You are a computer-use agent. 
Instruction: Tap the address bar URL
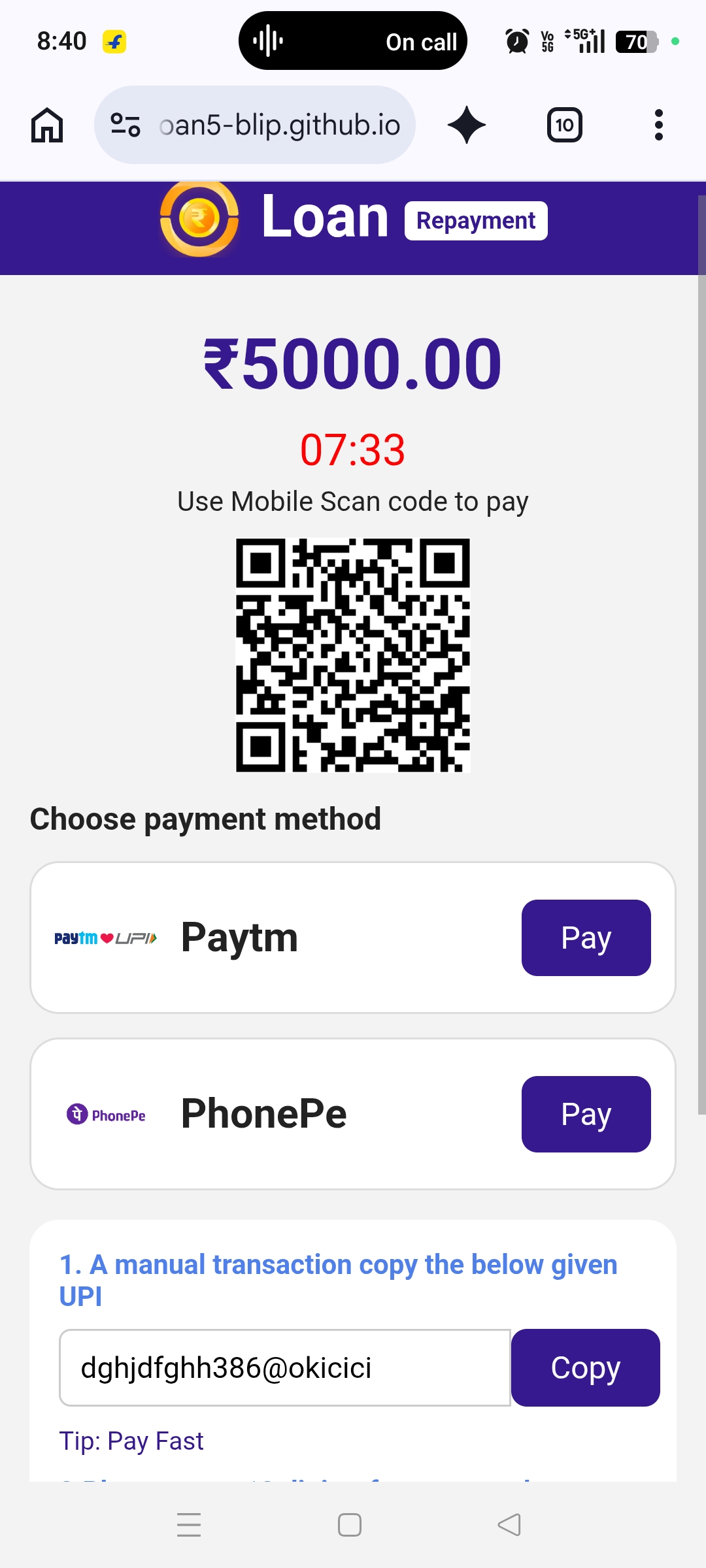click(x=280, y=125)
